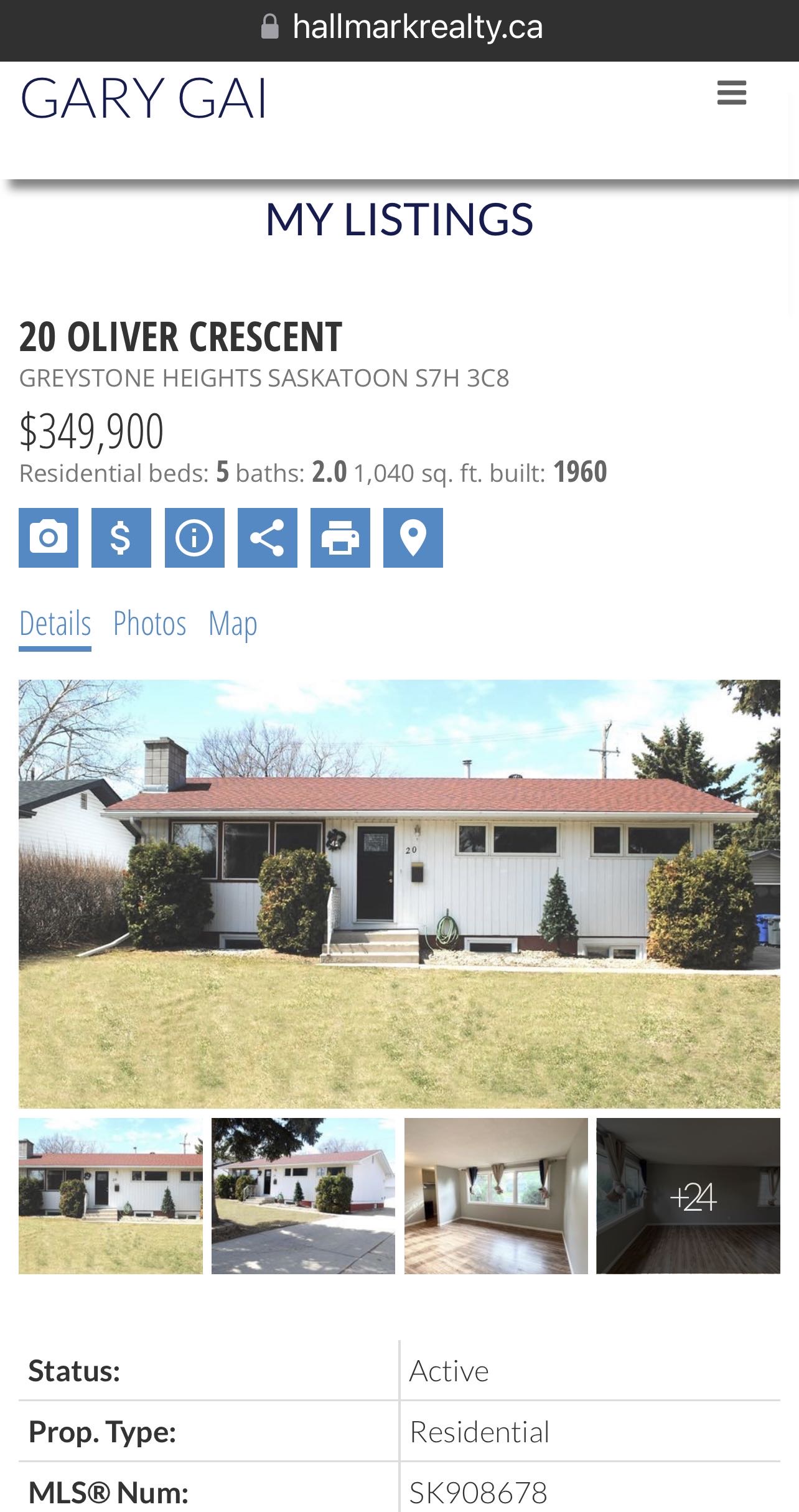
Task: Tap the hallmarkrealty.ca address bar
Action: click(401, 27)
